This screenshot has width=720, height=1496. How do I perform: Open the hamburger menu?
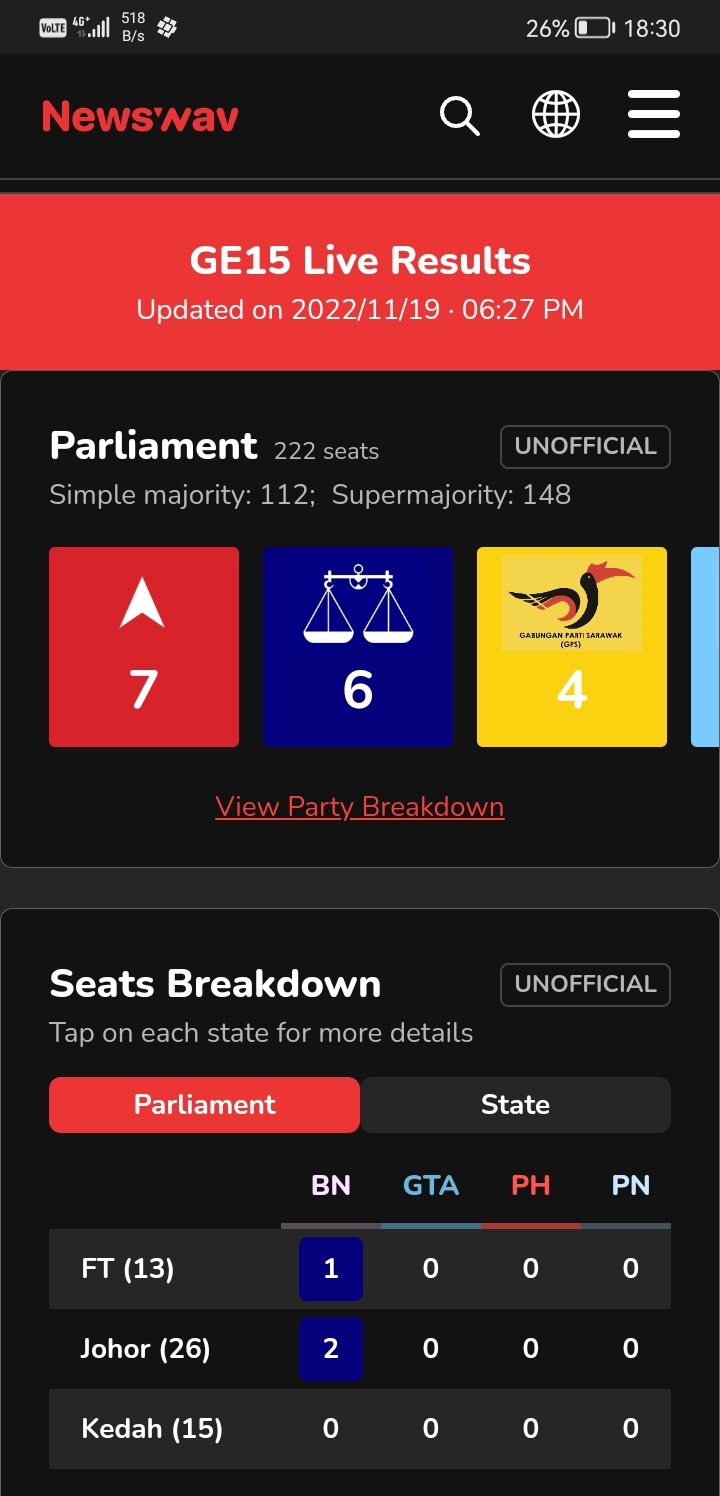[654, 115]
